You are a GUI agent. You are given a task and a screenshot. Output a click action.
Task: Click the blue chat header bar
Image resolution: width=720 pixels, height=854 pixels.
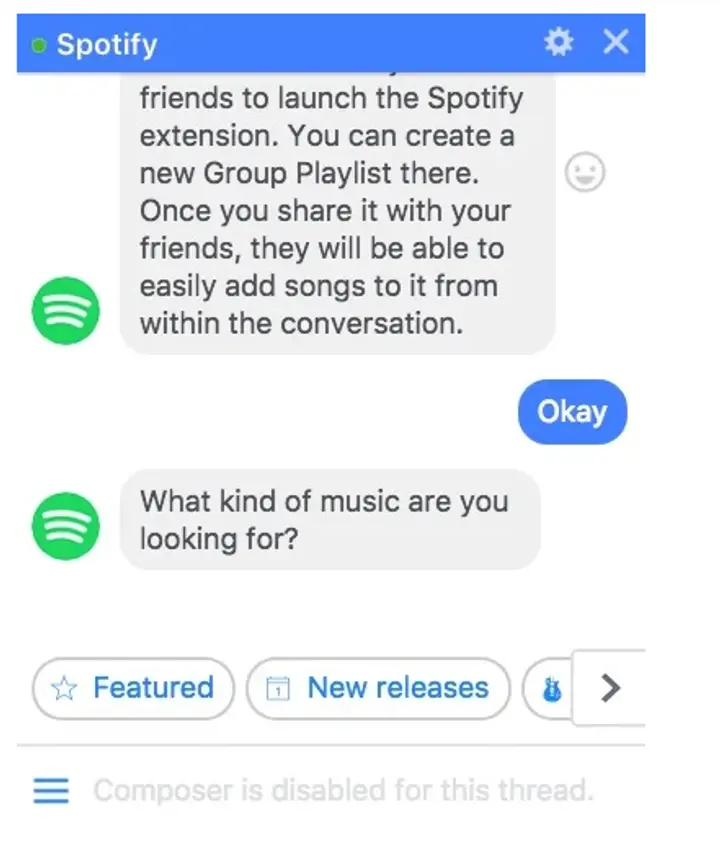[350, 43]
